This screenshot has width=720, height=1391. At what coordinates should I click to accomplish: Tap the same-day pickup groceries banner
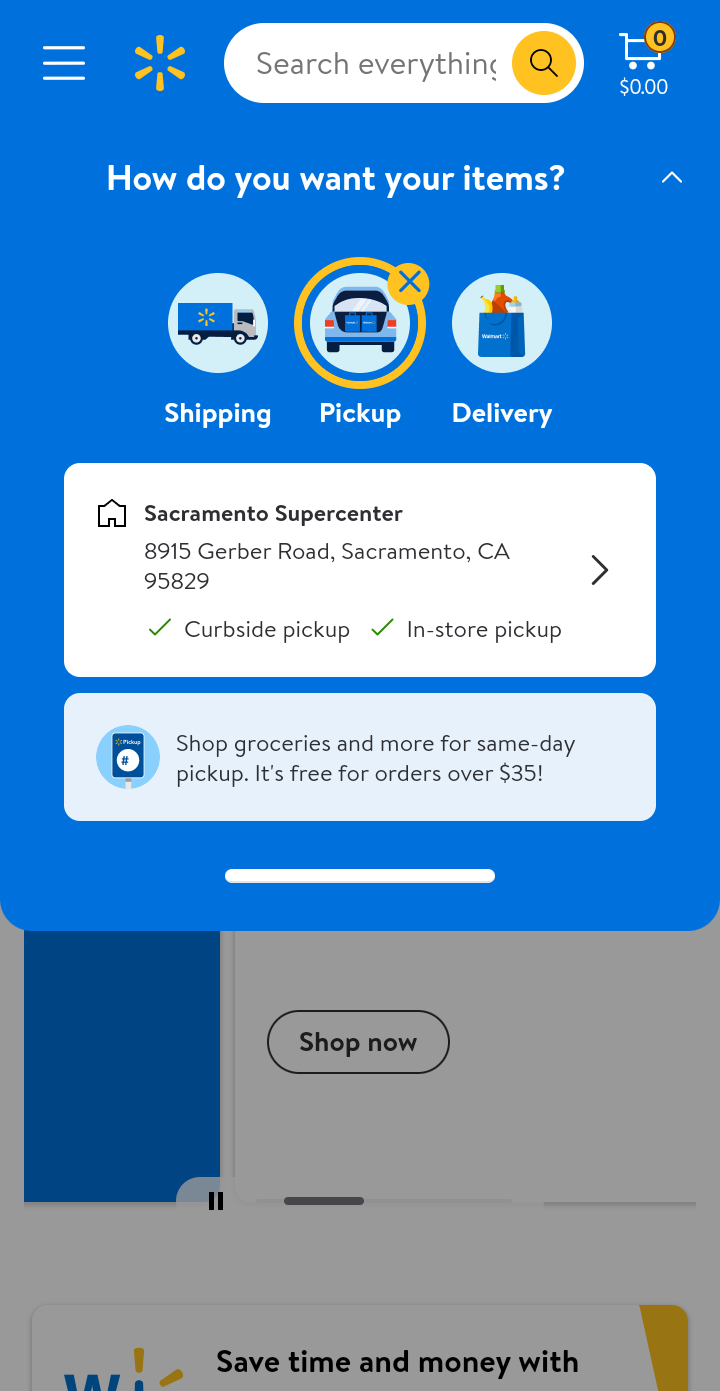[x=360, y=757]
